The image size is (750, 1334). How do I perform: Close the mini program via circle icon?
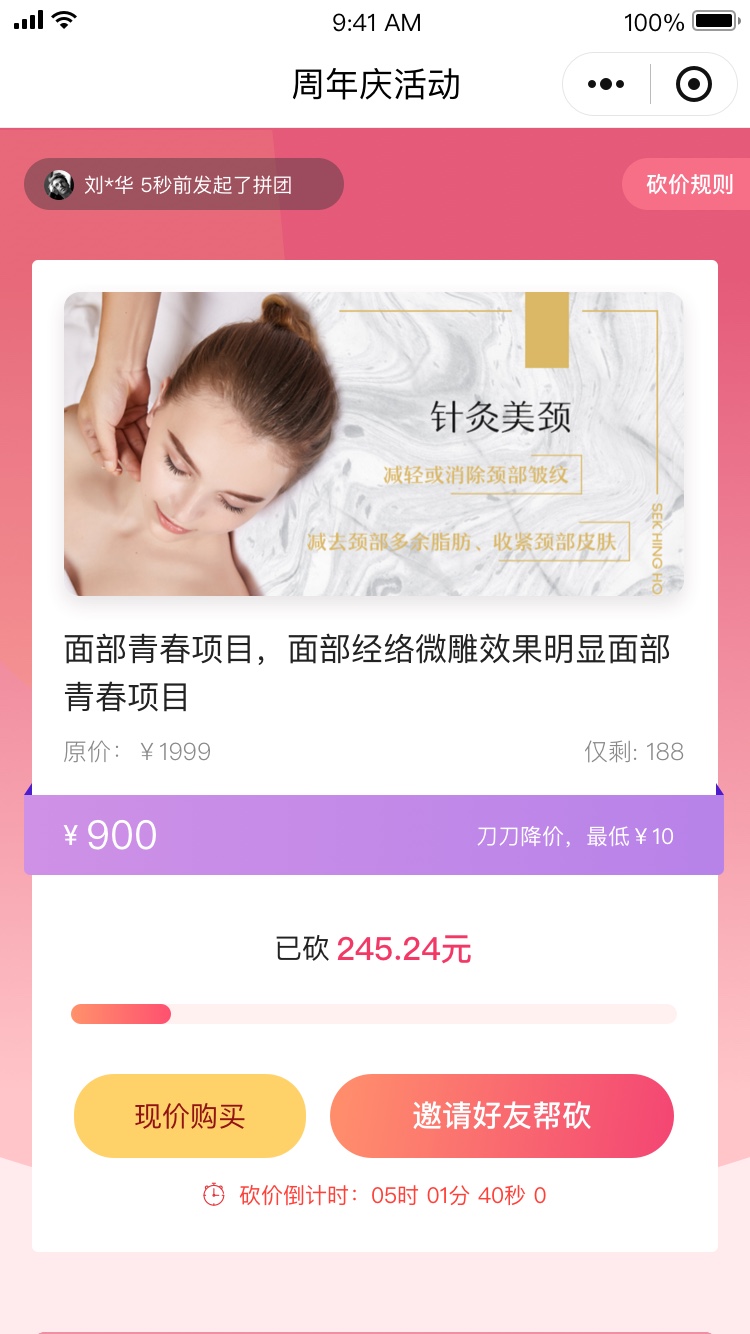click(694, 85)
